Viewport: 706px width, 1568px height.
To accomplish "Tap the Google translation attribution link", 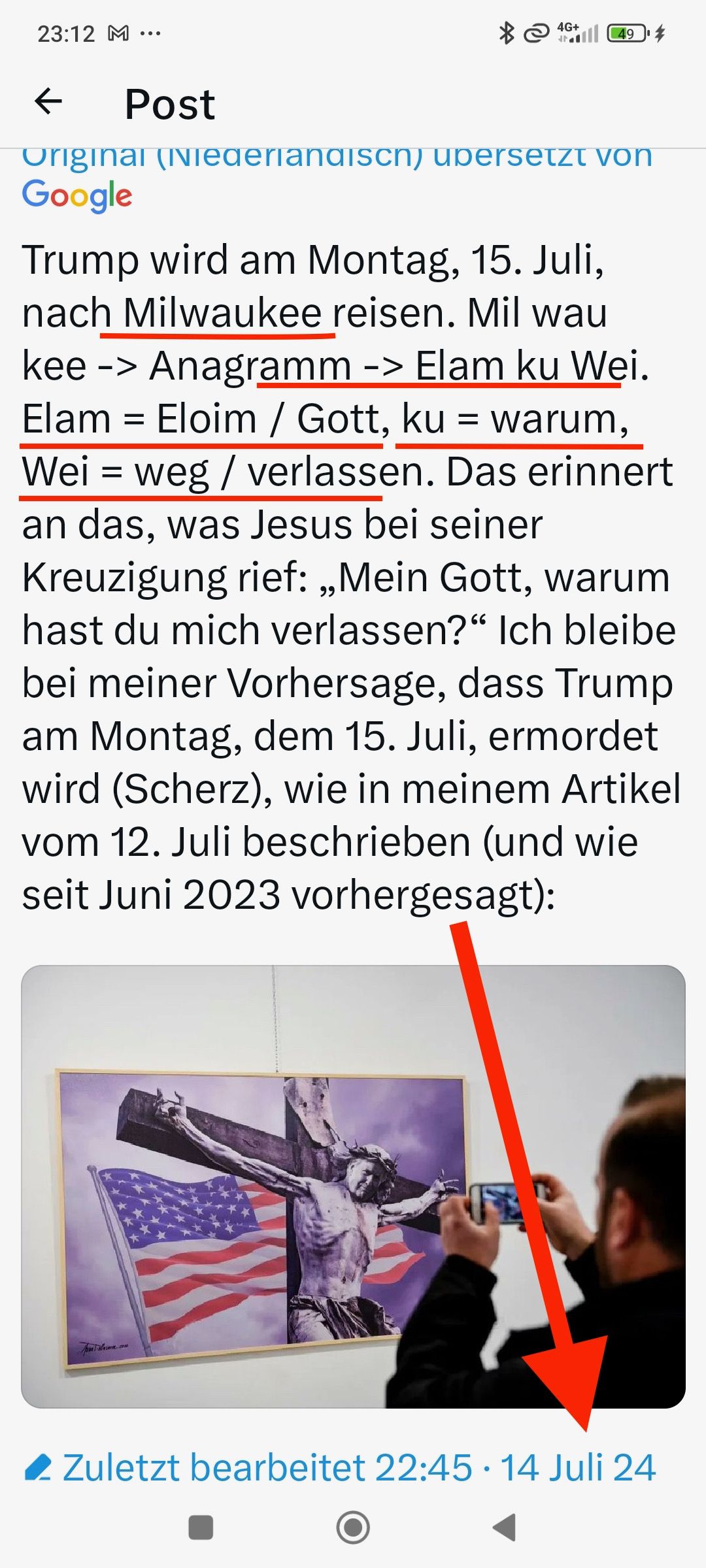I will [x=77, y=194].
